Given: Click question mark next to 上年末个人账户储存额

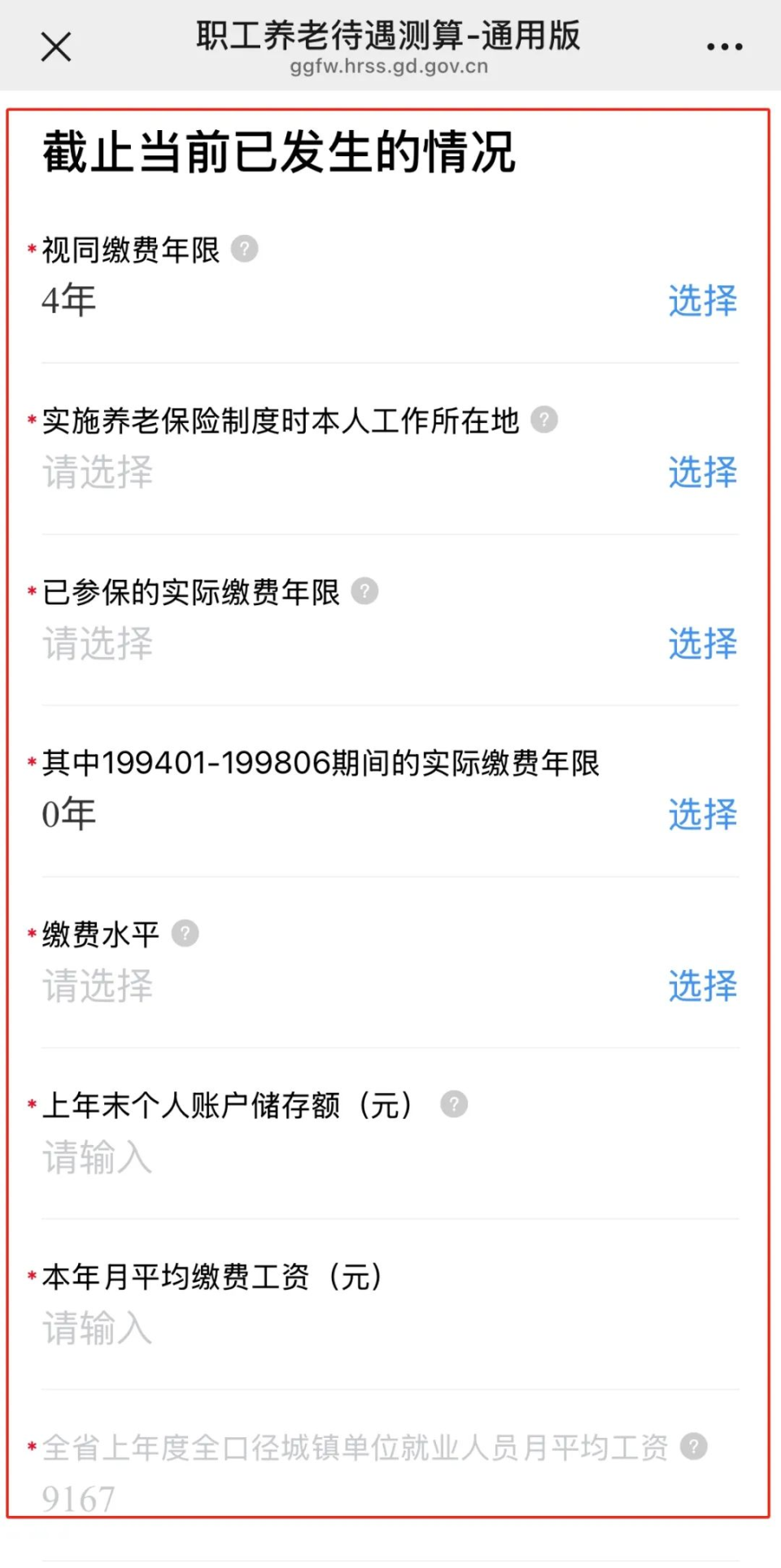Looking at the screenshot, I should 454,1104.
